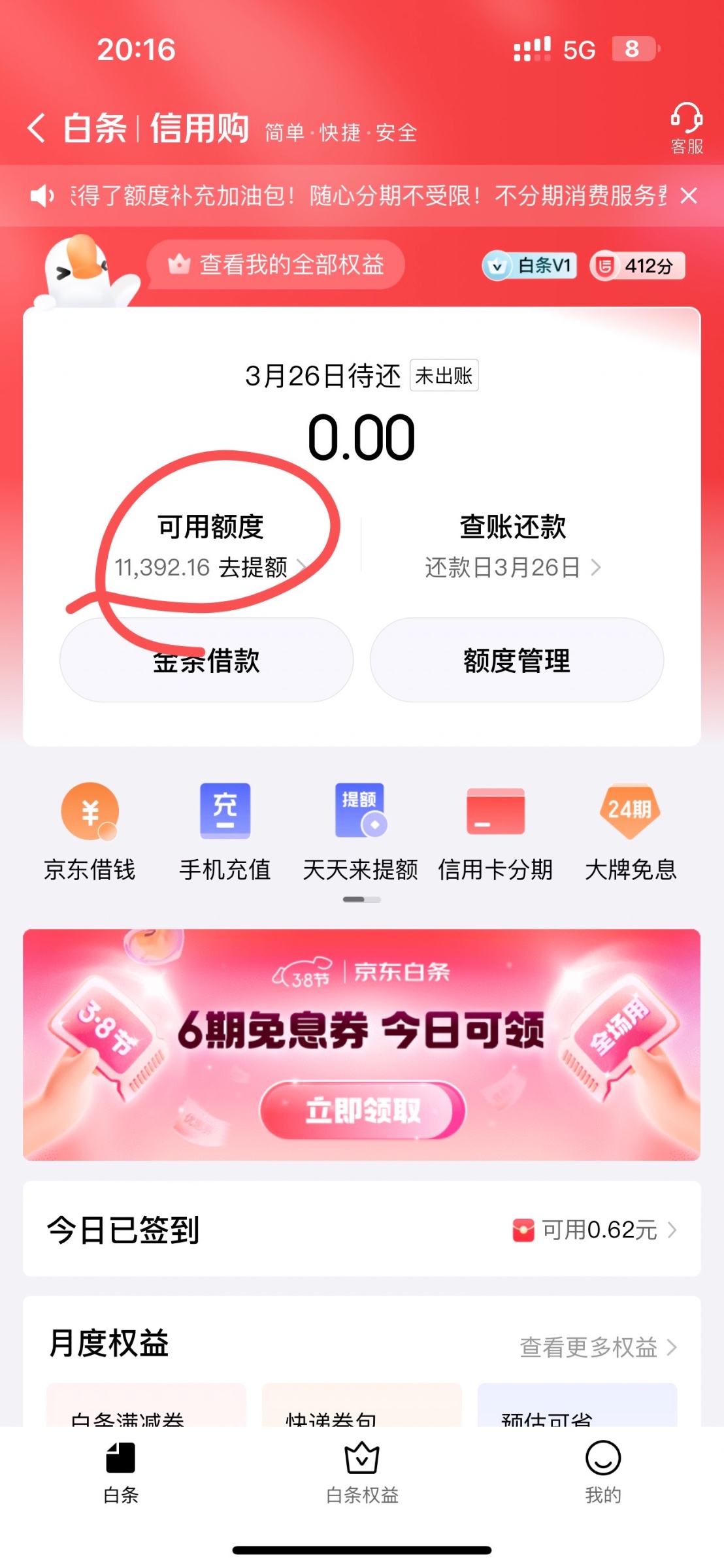Tap the 金条借款 button

click(x=206, y=660)
